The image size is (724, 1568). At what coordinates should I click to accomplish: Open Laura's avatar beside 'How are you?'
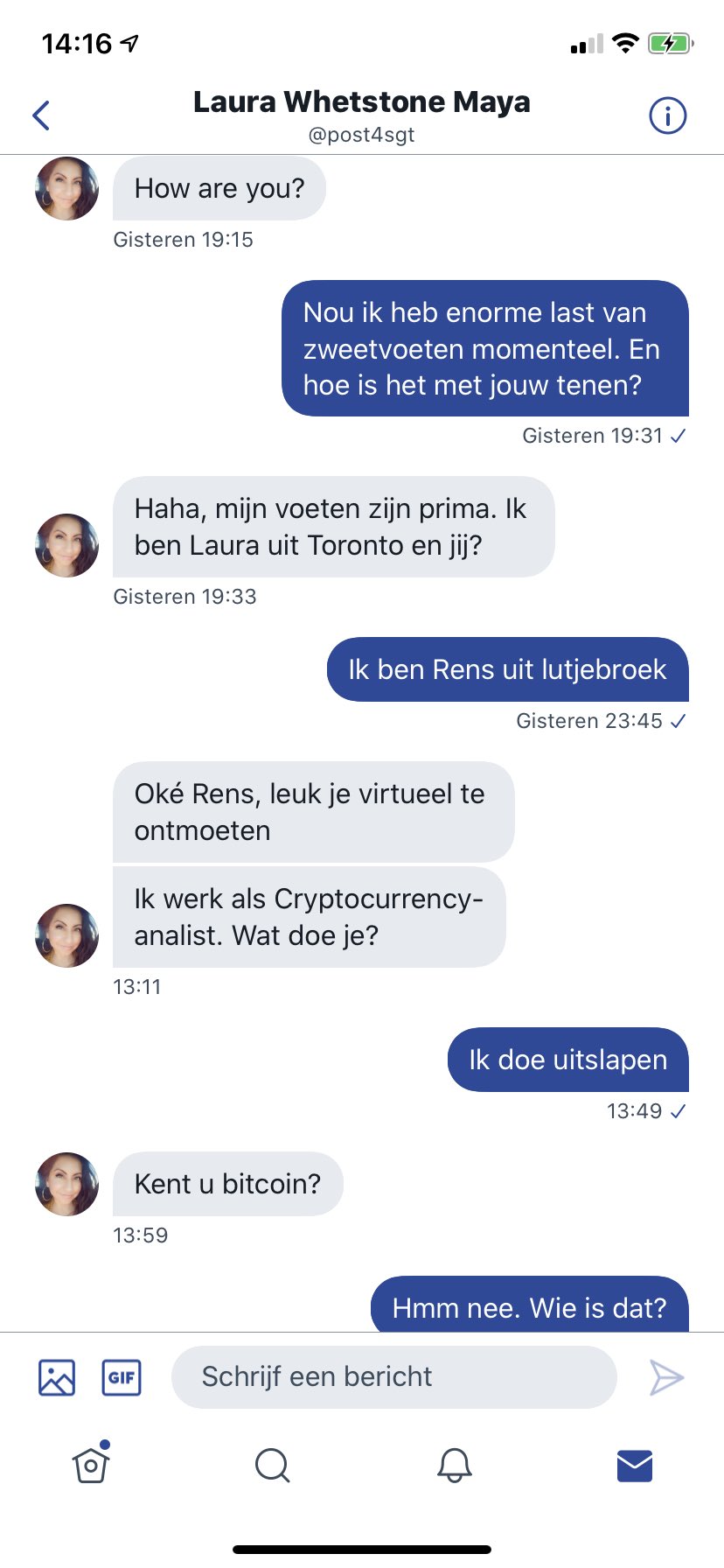[66, 188]
